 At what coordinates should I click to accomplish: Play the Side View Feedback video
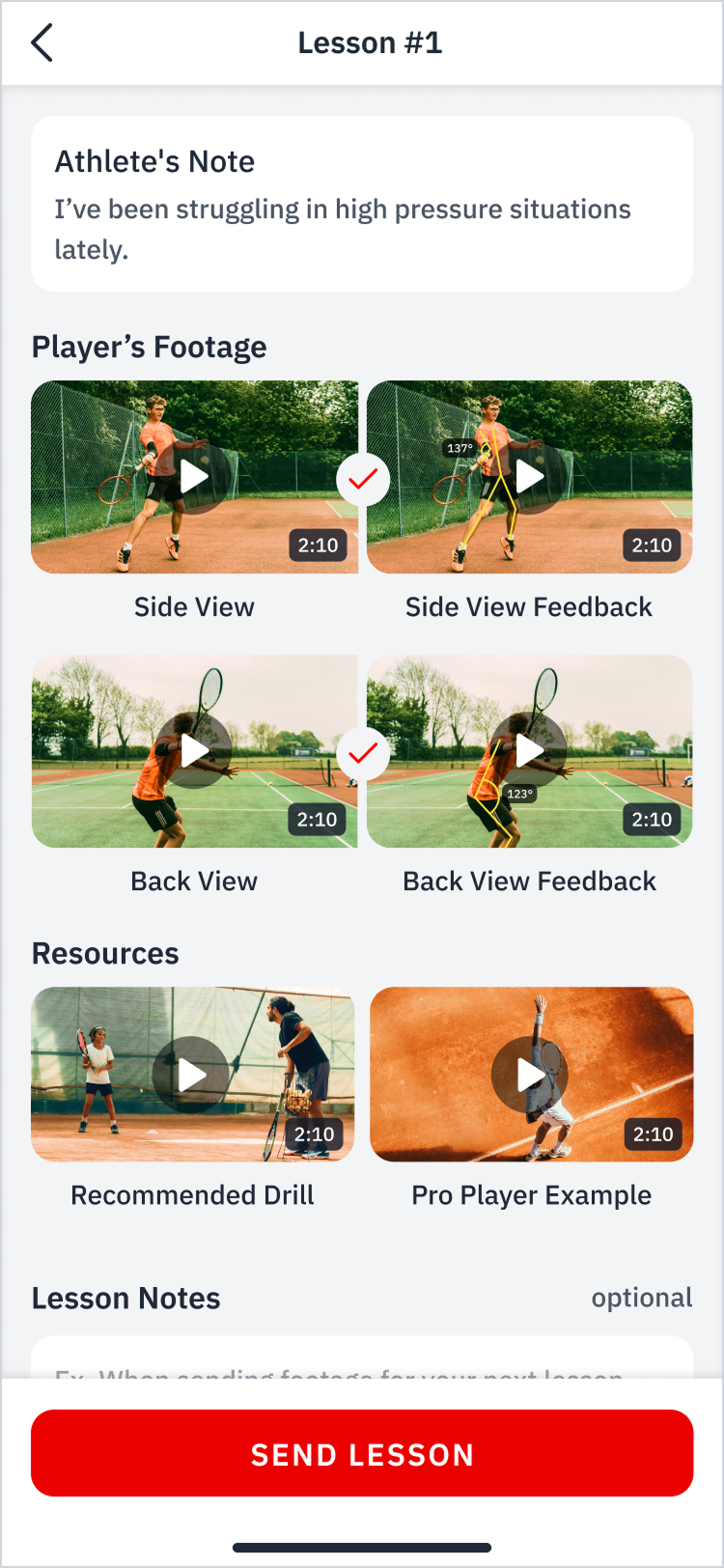[530, 477]
